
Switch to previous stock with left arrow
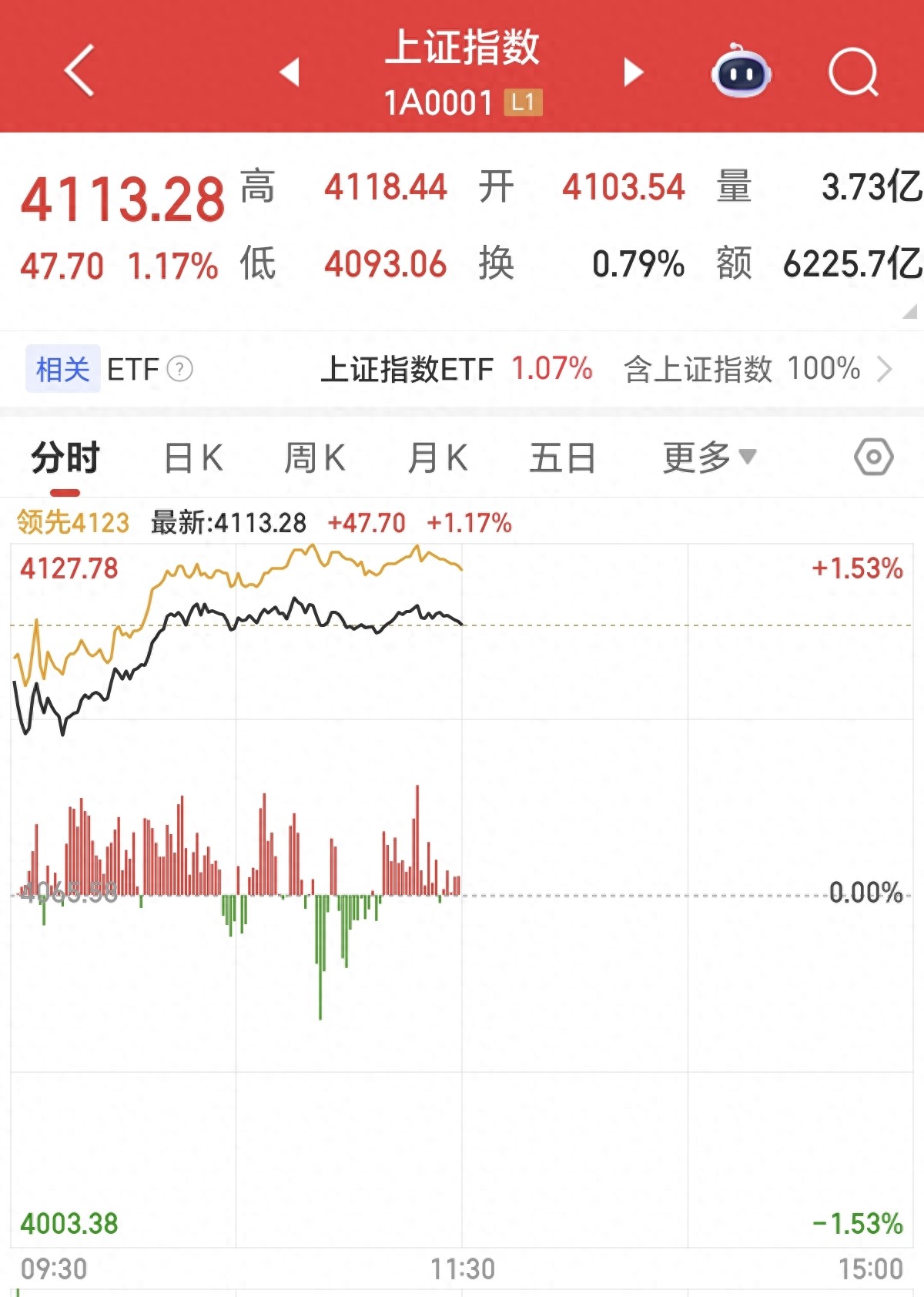pos(290,71)
